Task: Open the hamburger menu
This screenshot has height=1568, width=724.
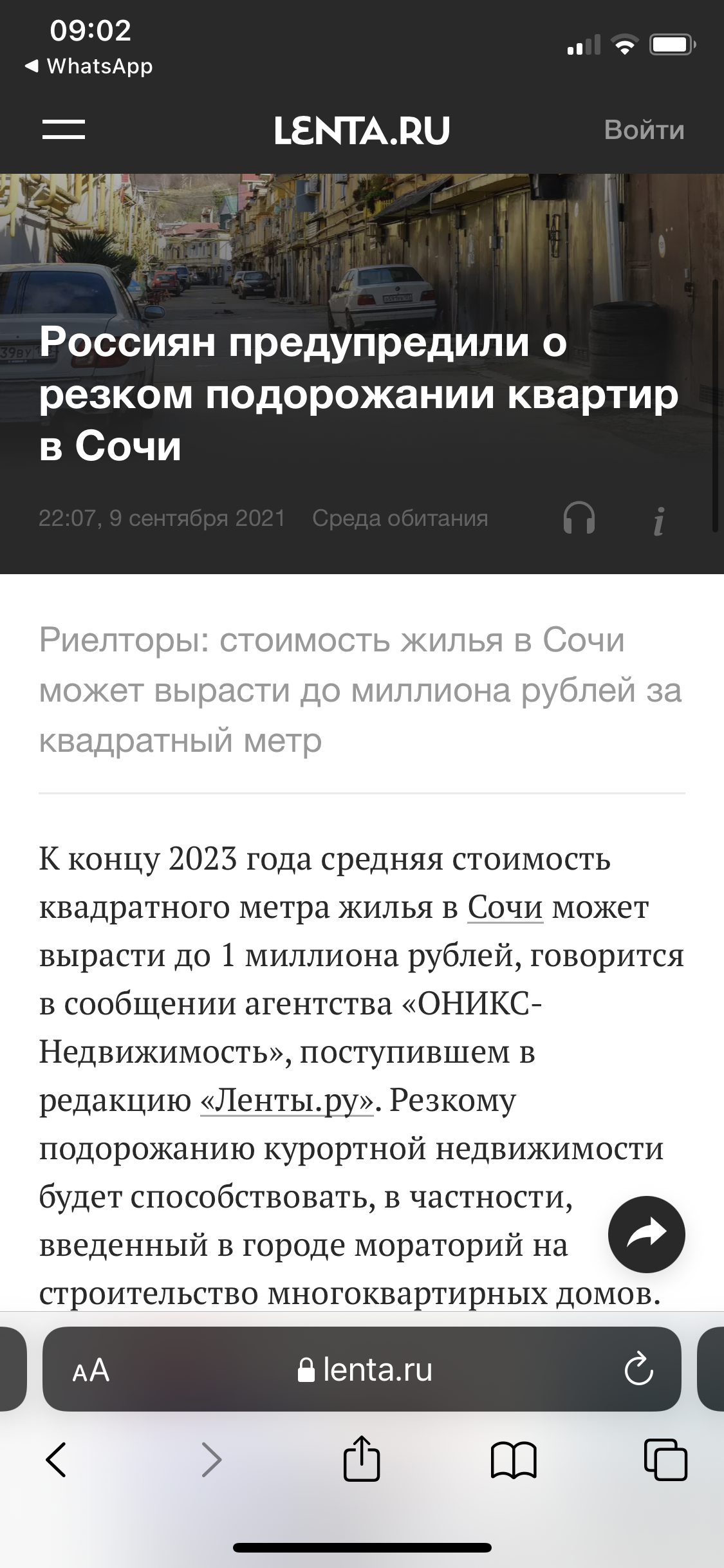Action: pyautogui.click(x=64, y=129)
